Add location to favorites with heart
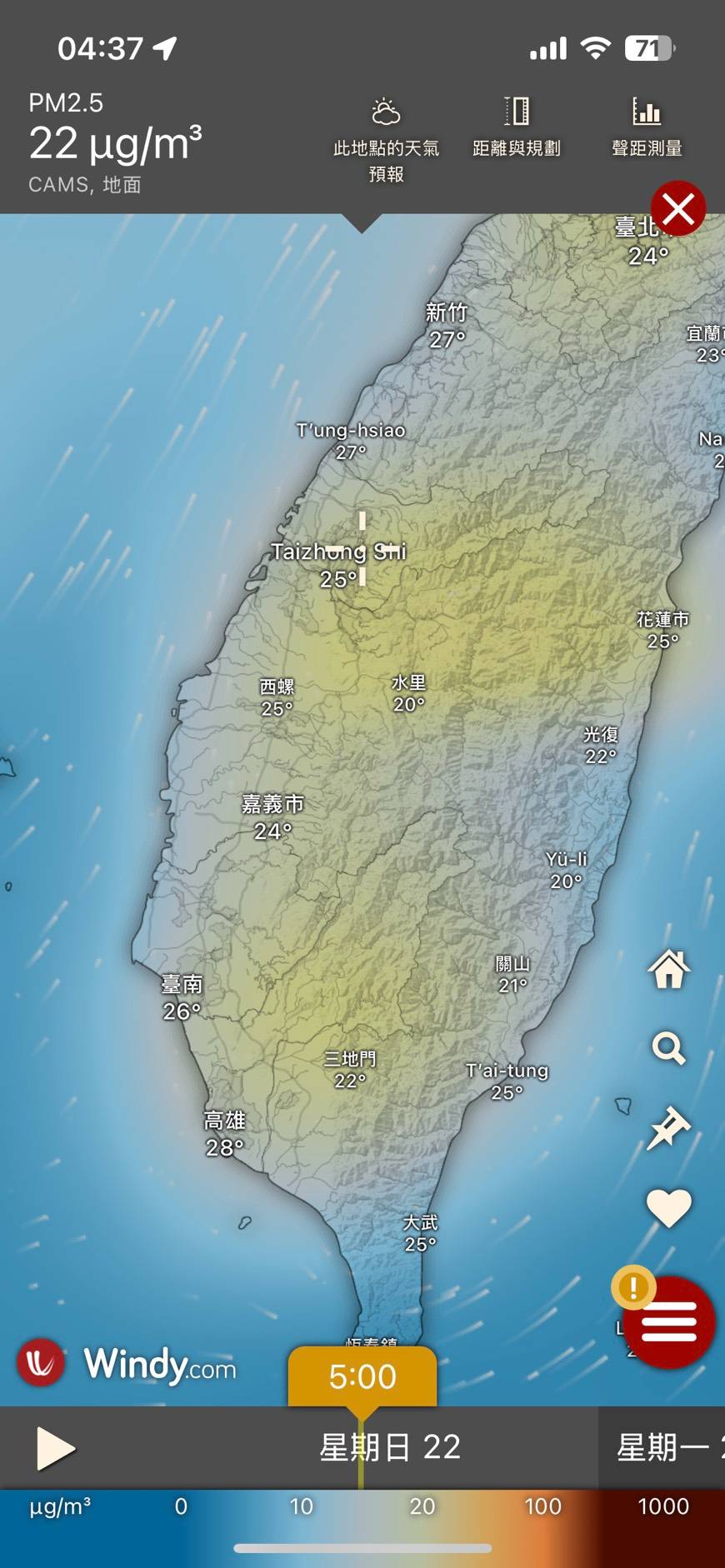725x1568 pixels. click(669, 1207)
